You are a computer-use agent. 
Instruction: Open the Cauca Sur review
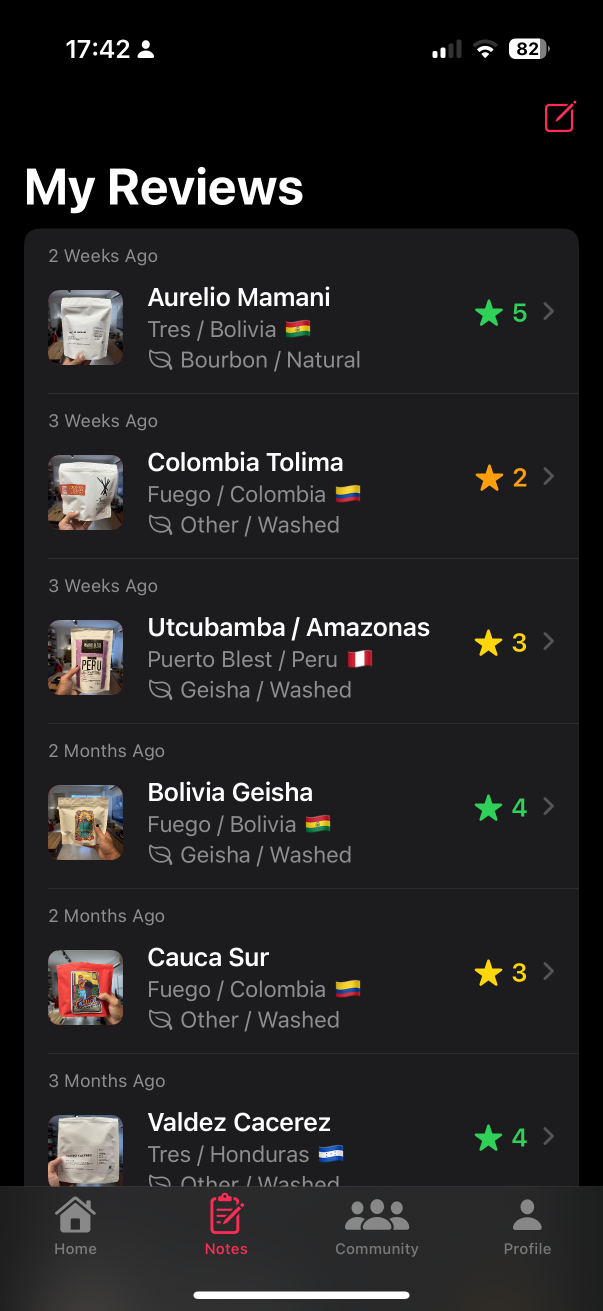(x=300, y=987)
